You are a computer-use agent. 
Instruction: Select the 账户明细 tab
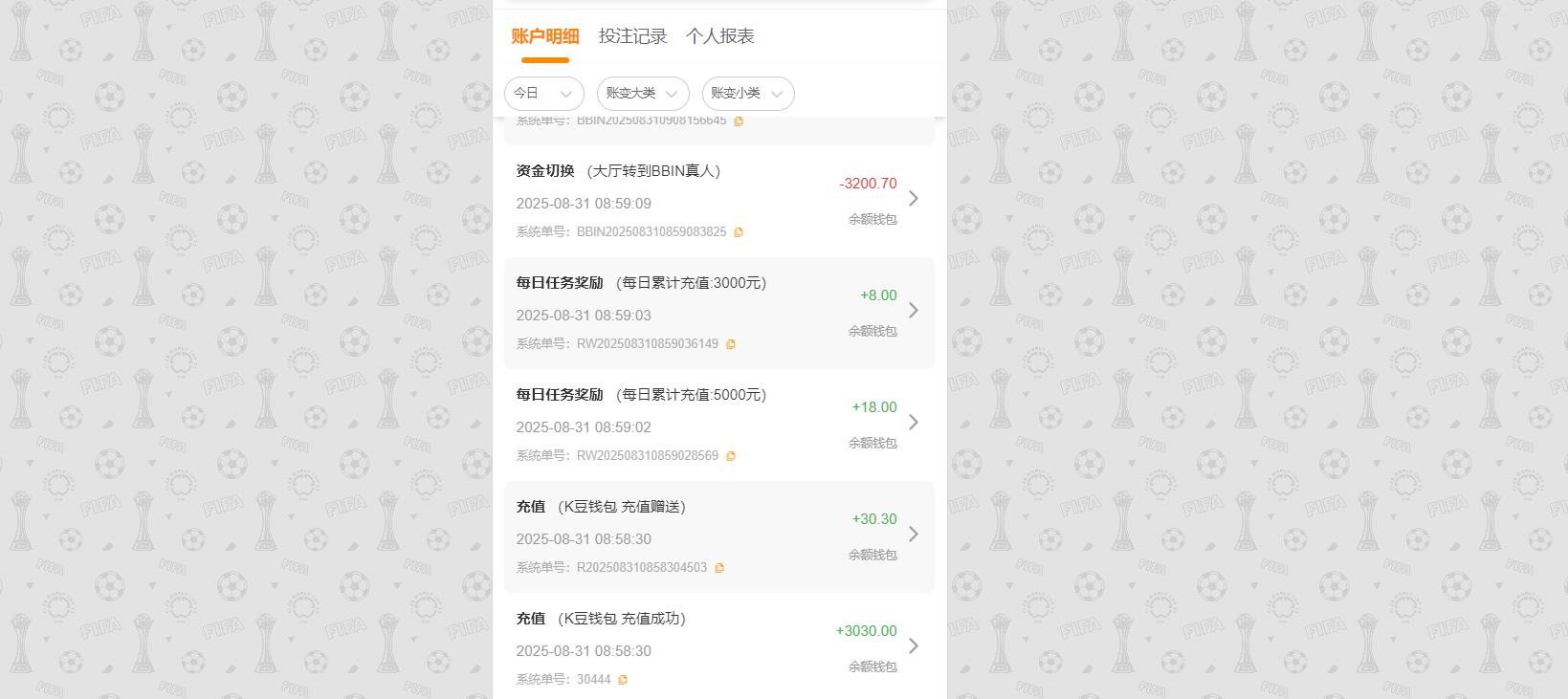[x=544, y=36]
